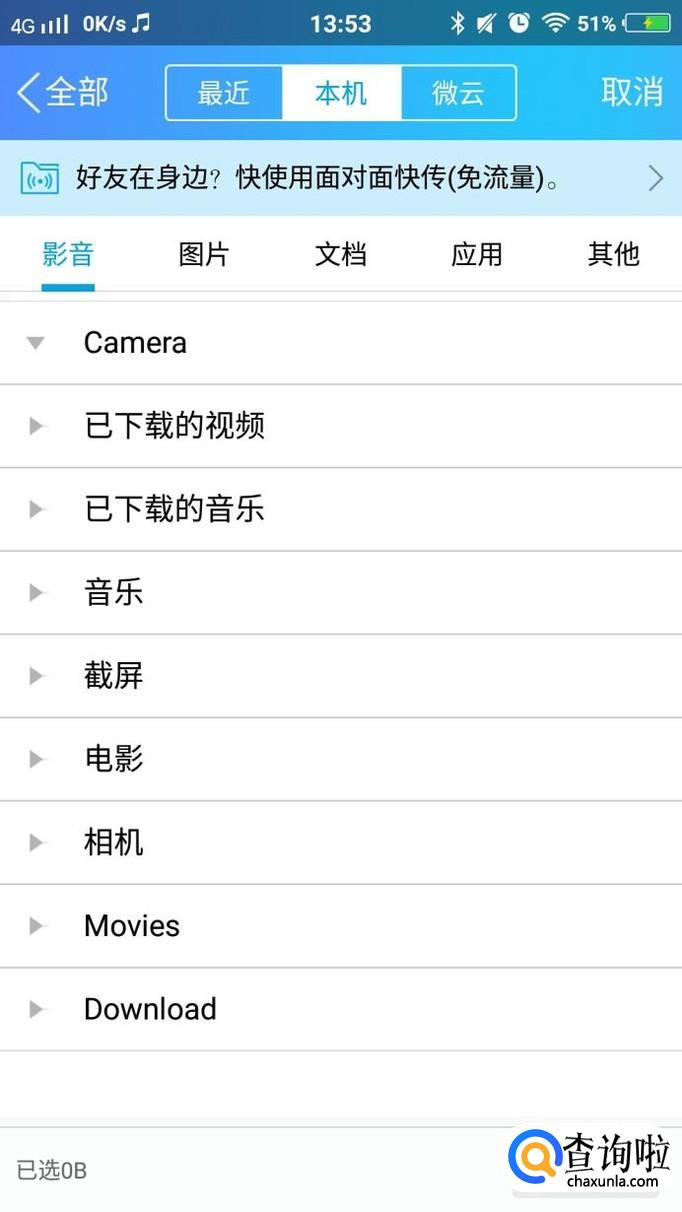Image resolution: width=682 pixels, height=1212 pixels.
Task: Switch to the 文档 tab
Action: (x=341, y=255)
